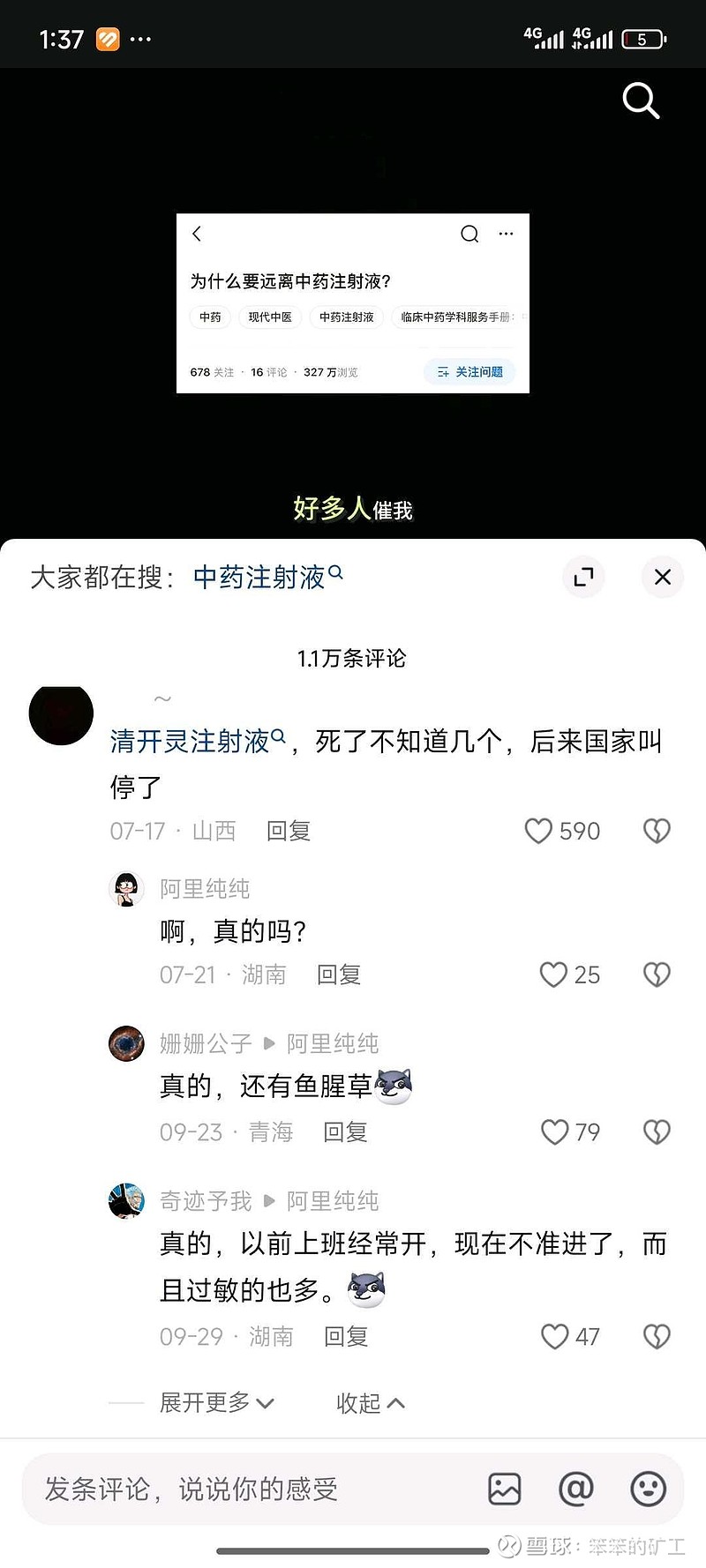This screenshot has width=706, height=1568.
Task: Like the top comment about 清开灵注射液
Action: pyautogui.click(x=538, y=831)
